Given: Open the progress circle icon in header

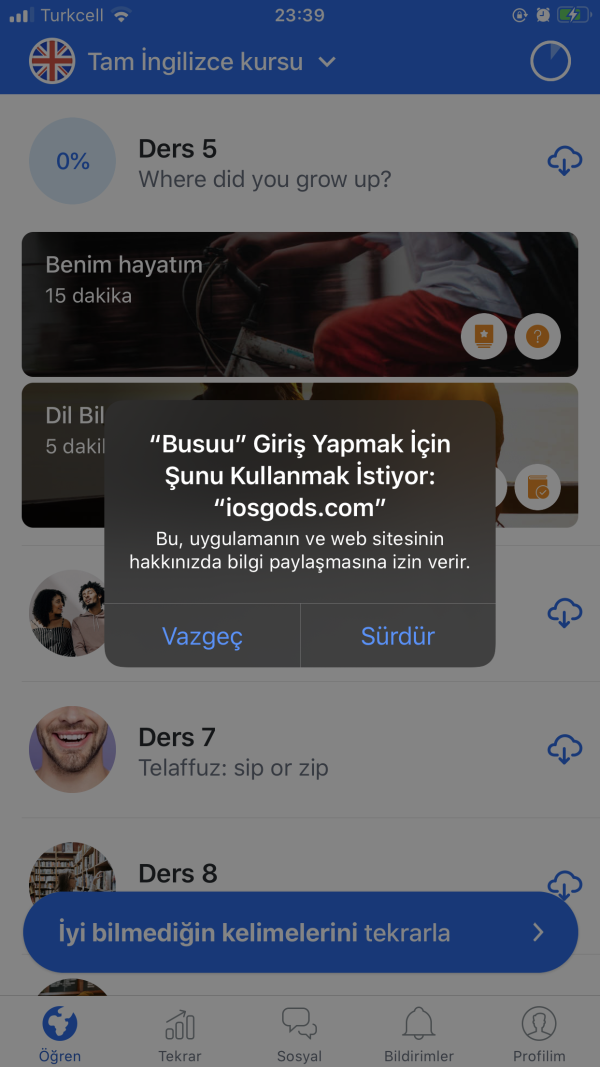Looking at the screenshot, I should (550, 62).
